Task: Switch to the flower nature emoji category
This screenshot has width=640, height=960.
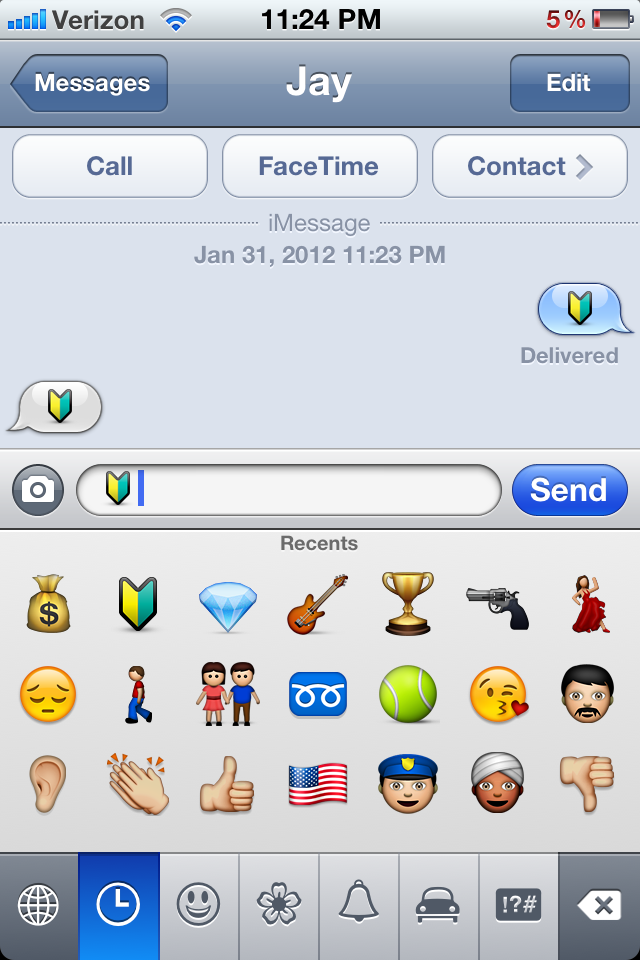Action: 279,906
